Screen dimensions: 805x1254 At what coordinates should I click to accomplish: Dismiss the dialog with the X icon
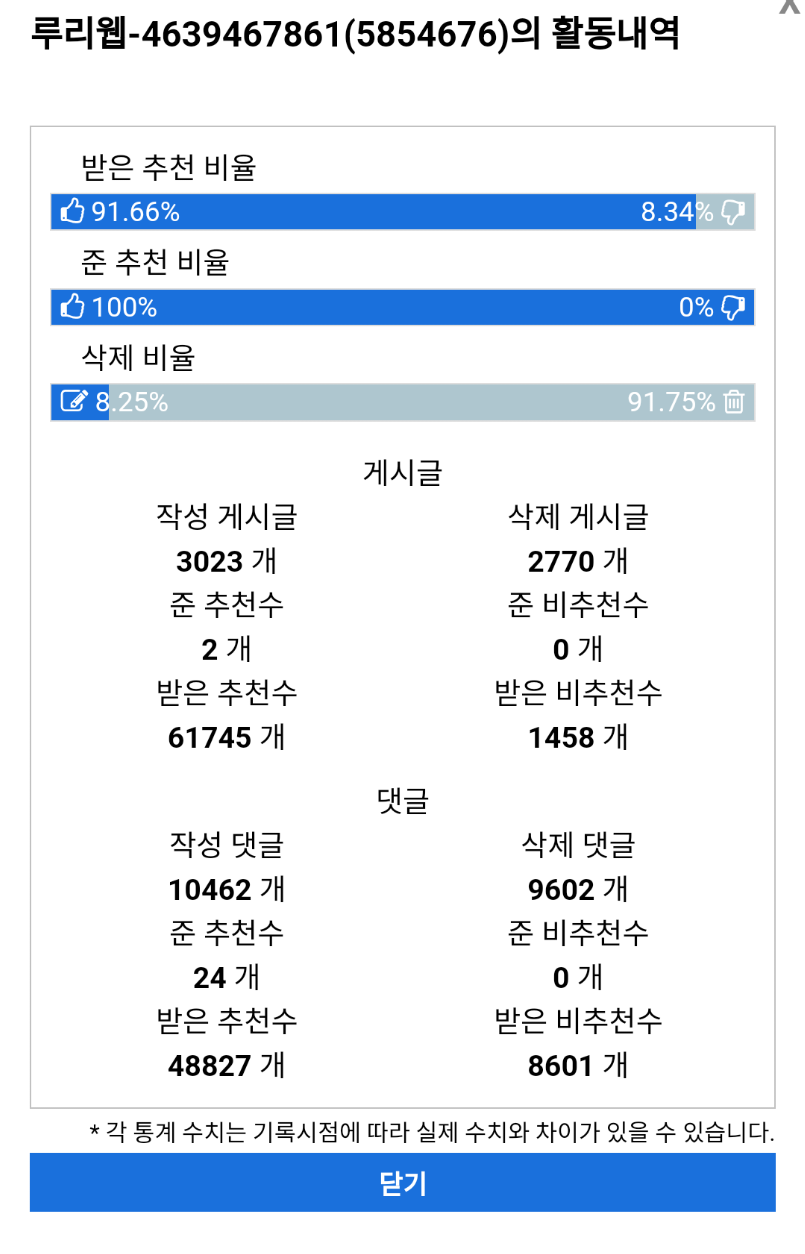tap(788, 5)
